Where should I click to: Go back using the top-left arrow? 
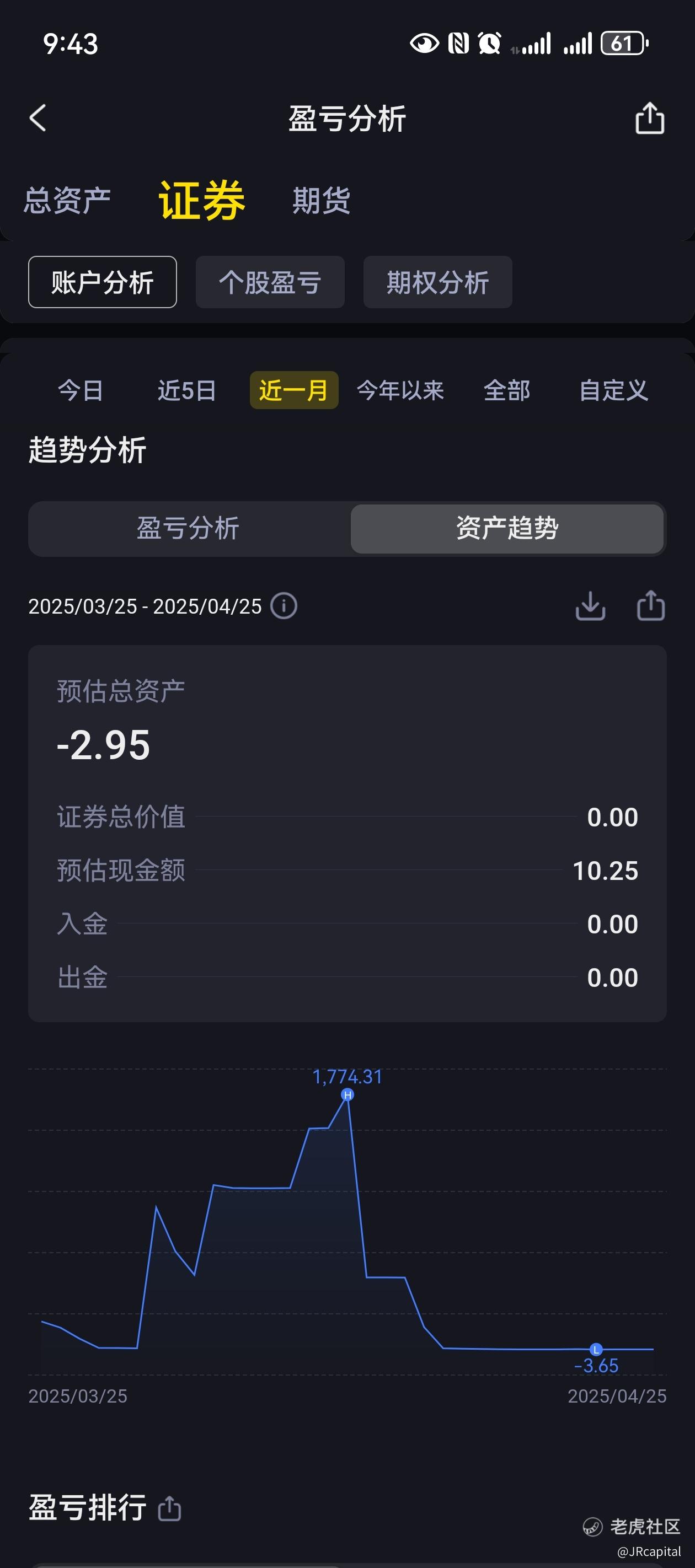(x=38, y=118)
